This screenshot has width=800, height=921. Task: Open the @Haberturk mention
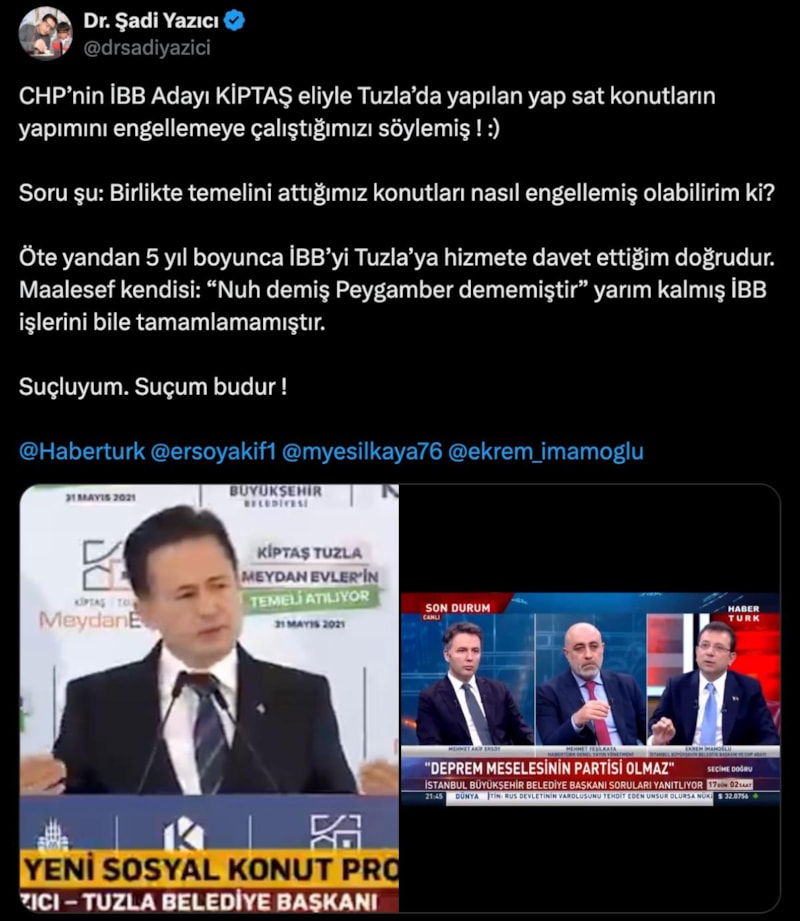point(81,451)
